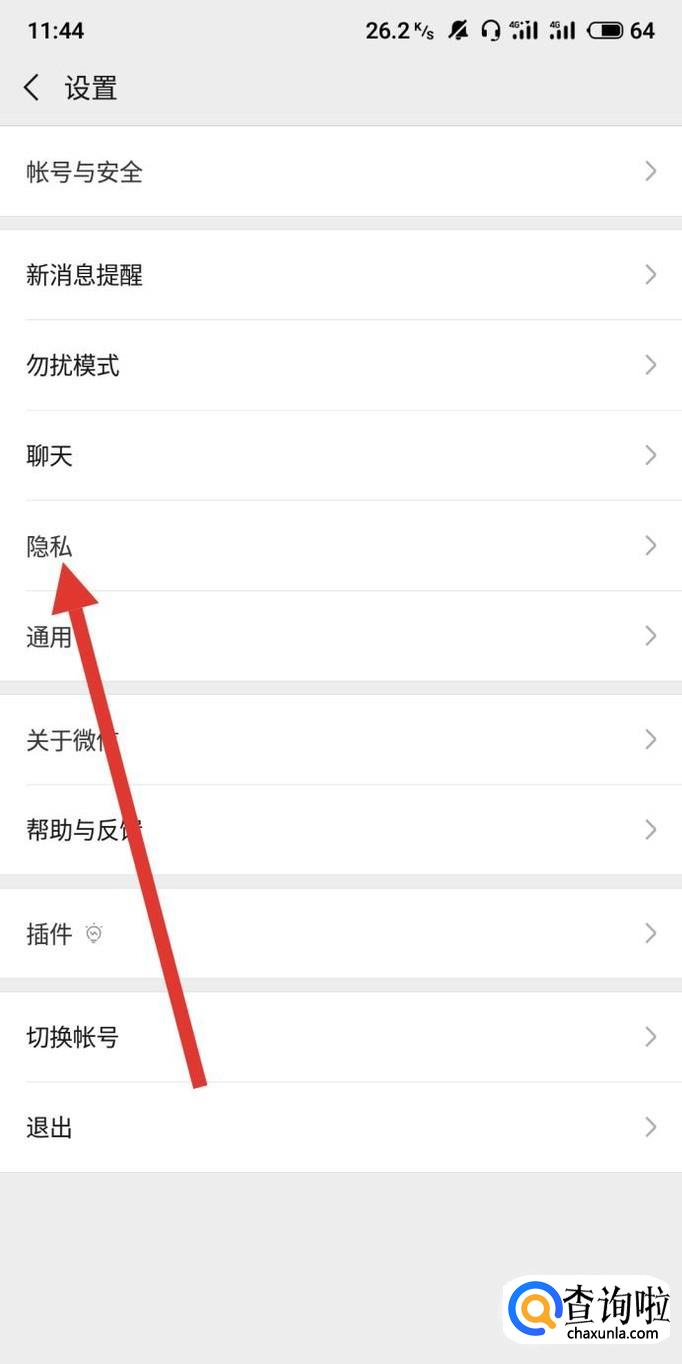Open 帮助与反馈
This screenshot has width=682, height=1364.
pos(341,830)
